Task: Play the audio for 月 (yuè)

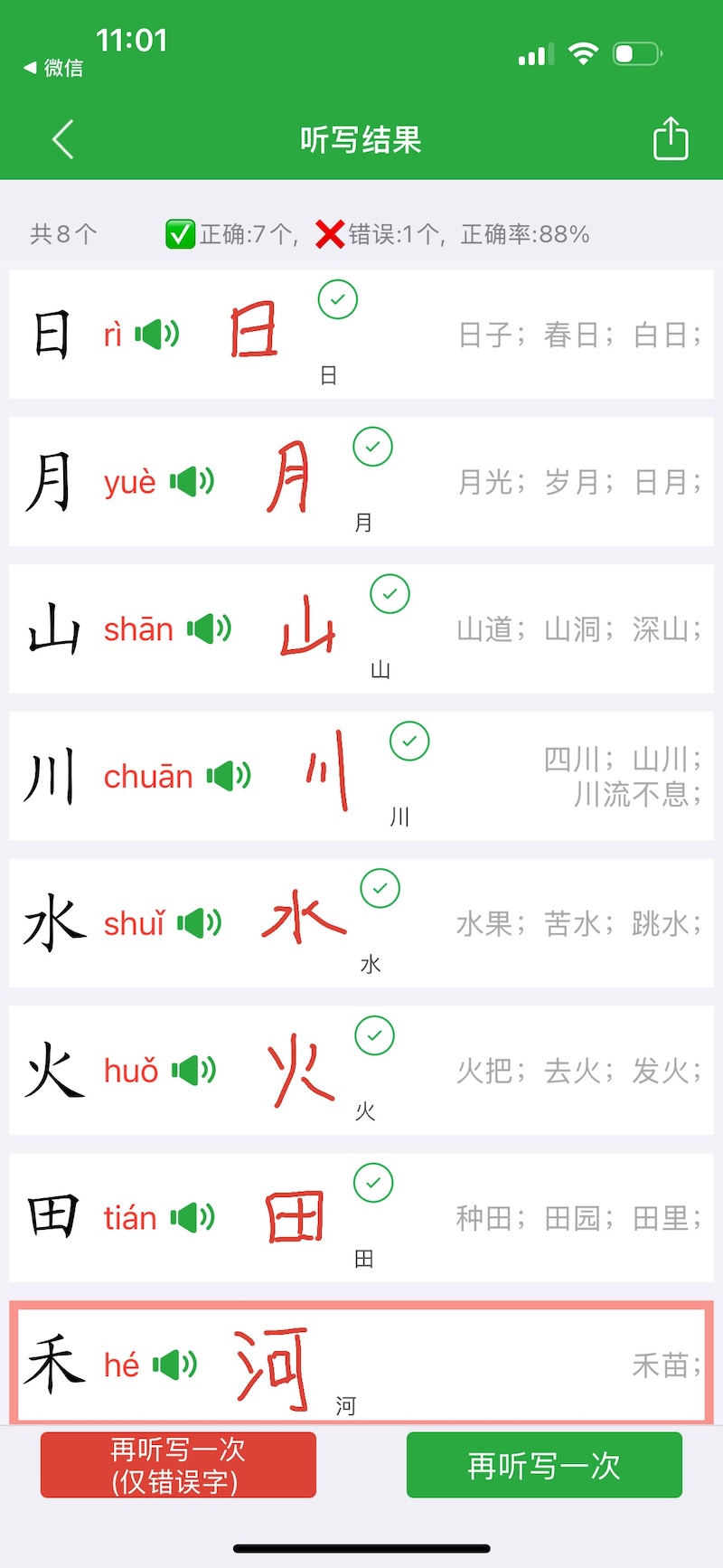Action: (x=192, y=481)
